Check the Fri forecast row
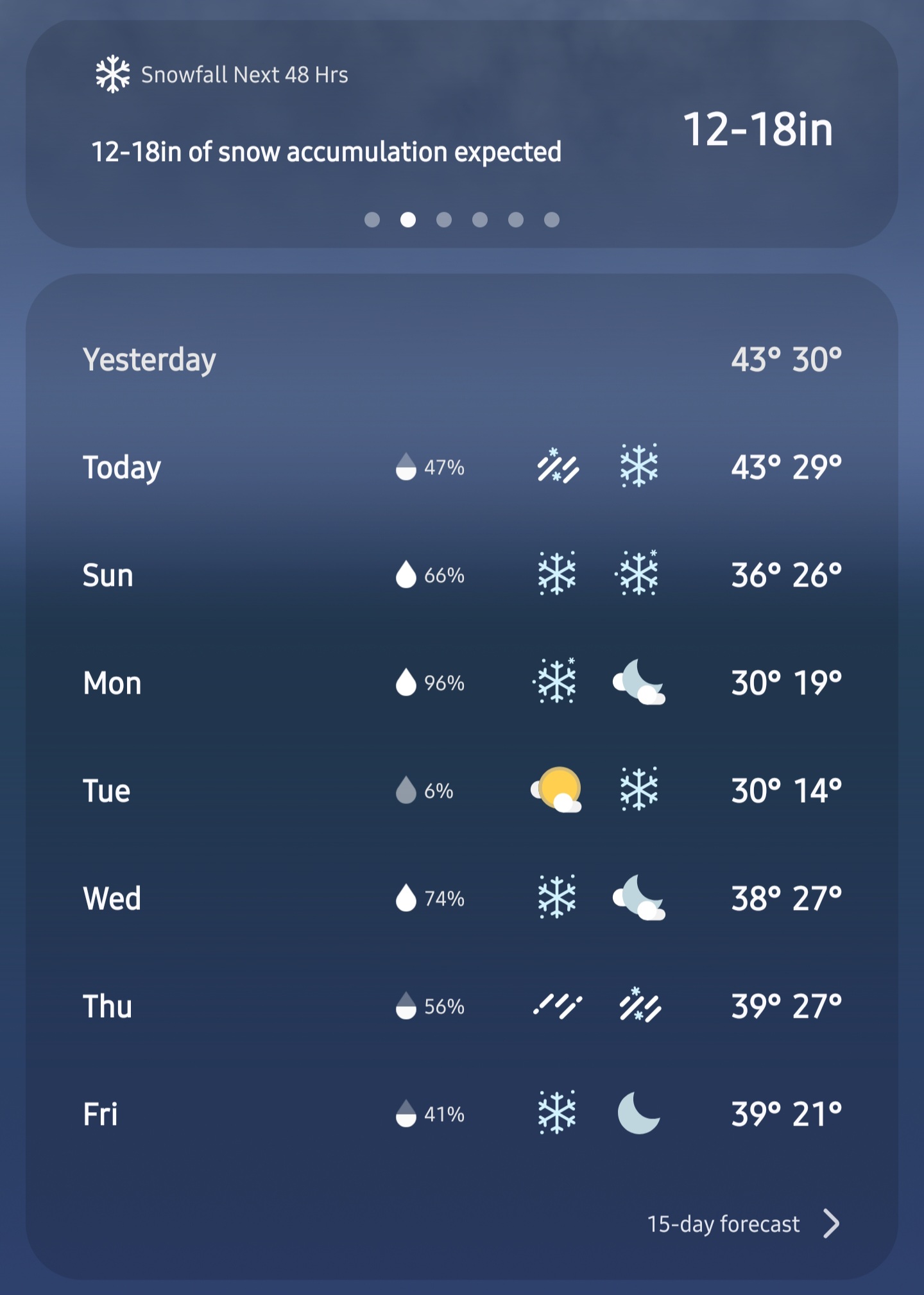 coord(461,1114)
